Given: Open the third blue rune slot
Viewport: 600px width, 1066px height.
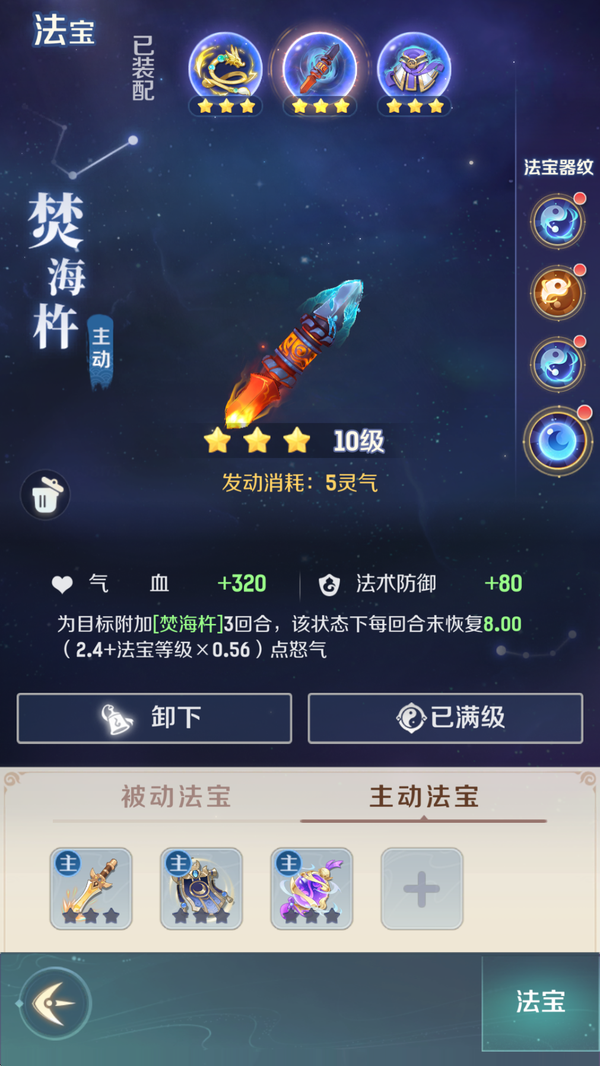Looking at the screenshot, I should coord(557,364).
